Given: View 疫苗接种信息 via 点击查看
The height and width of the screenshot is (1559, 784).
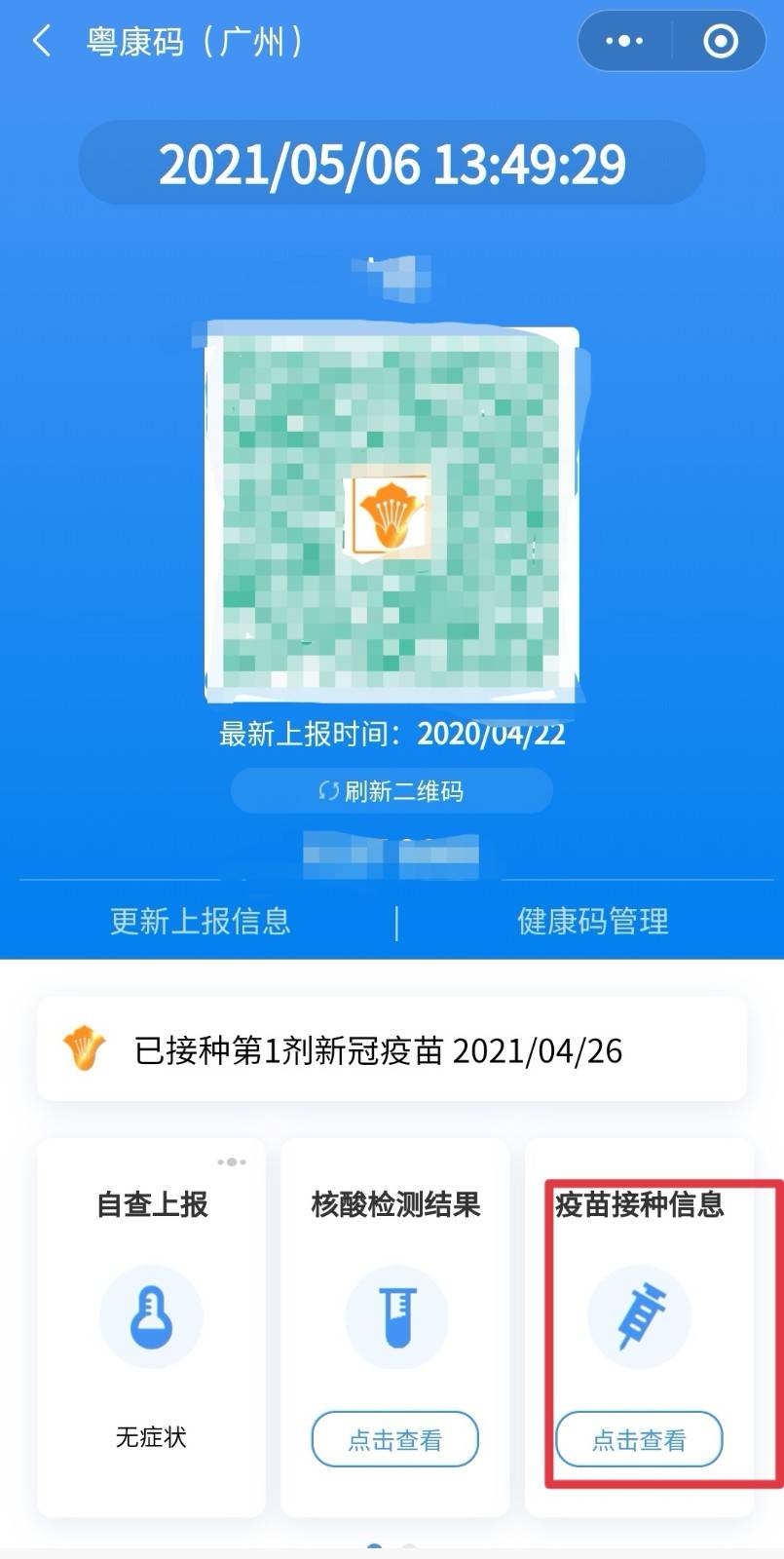Looking at the screenshot, I should click(639, 1439).
